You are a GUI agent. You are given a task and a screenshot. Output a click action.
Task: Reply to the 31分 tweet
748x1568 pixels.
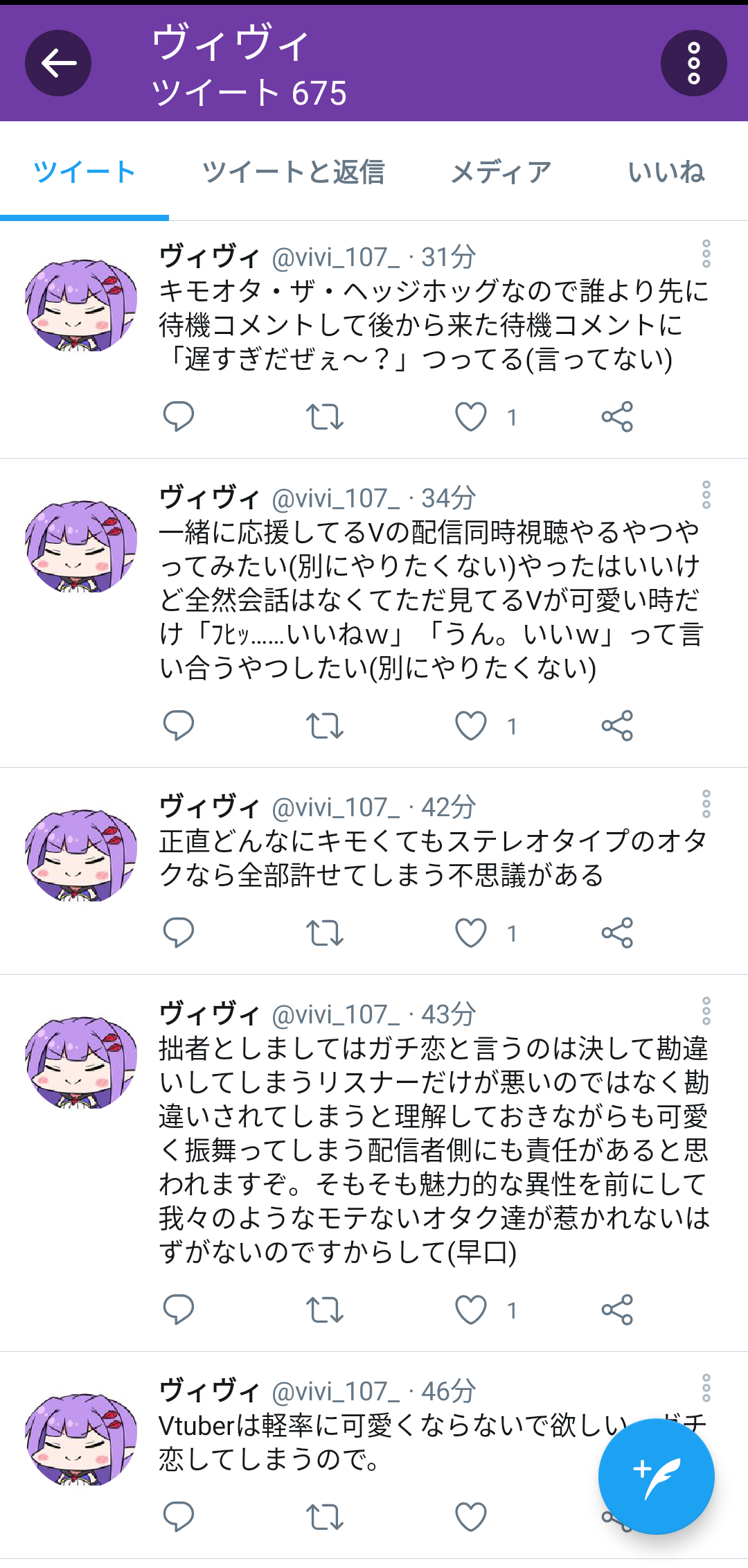(x=178, y=417)
